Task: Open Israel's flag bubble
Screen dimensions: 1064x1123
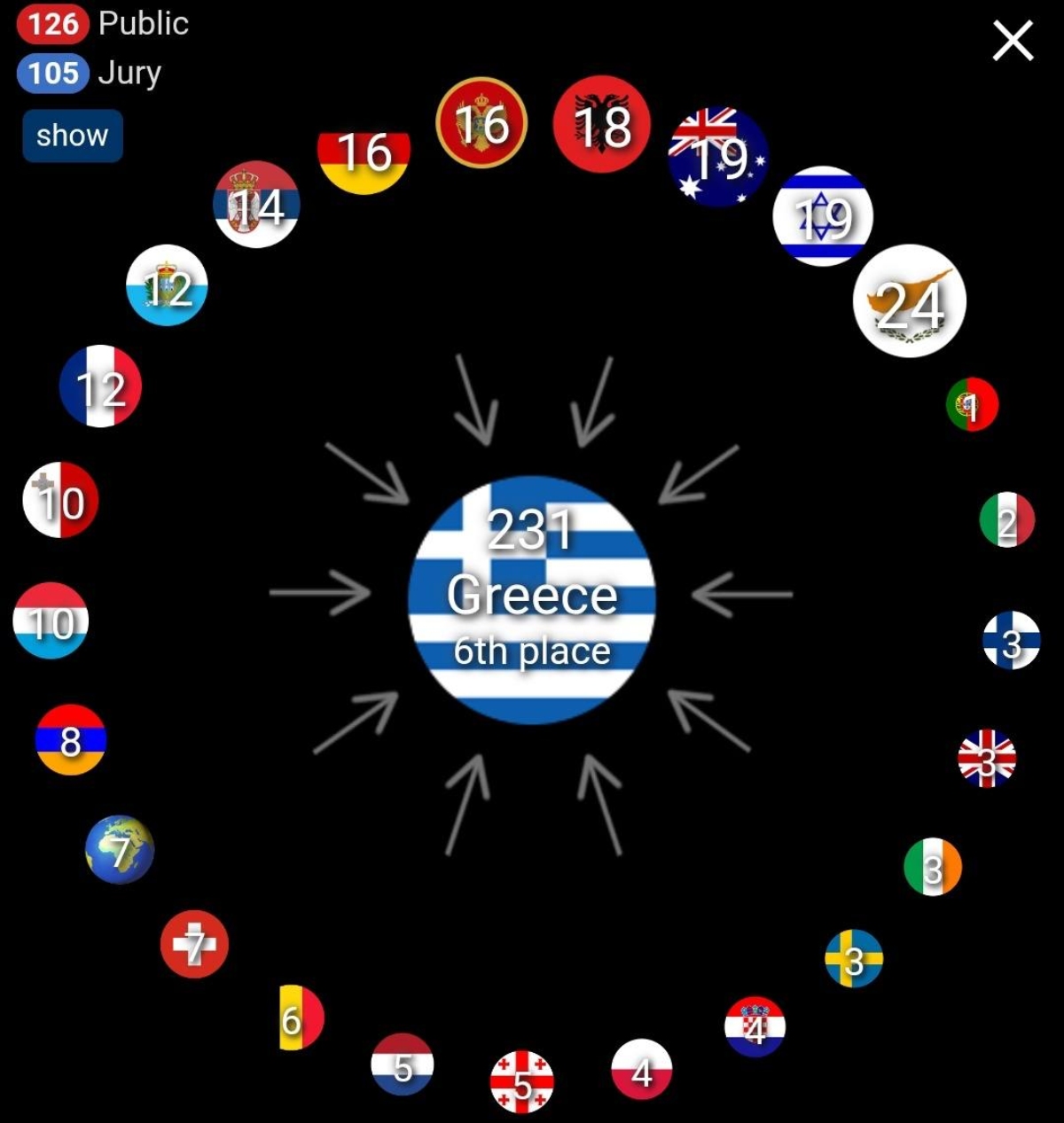Action: coord(823,216)
